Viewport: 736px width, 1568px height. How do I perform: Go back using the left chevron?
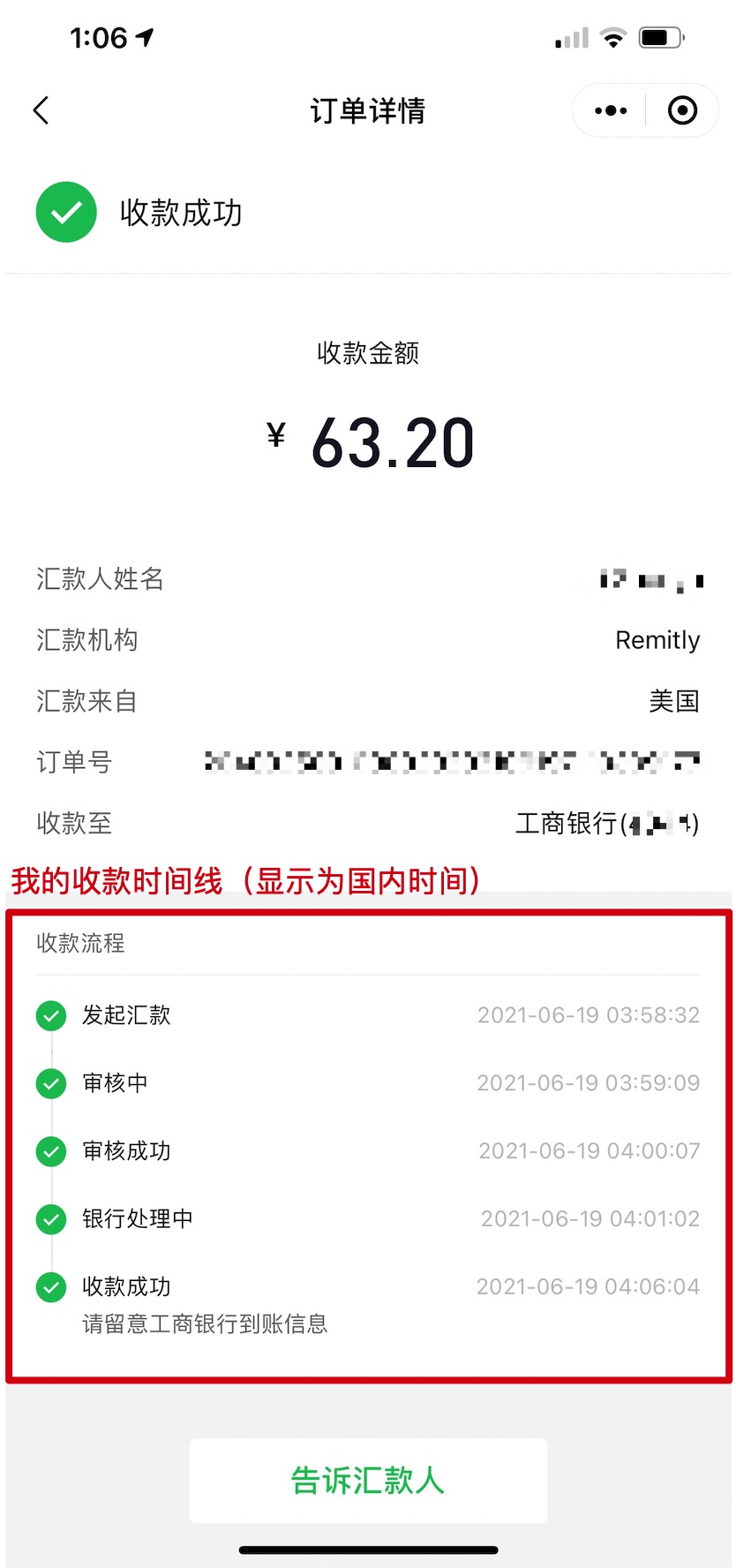pyautogui.click(x=40, y=110)
